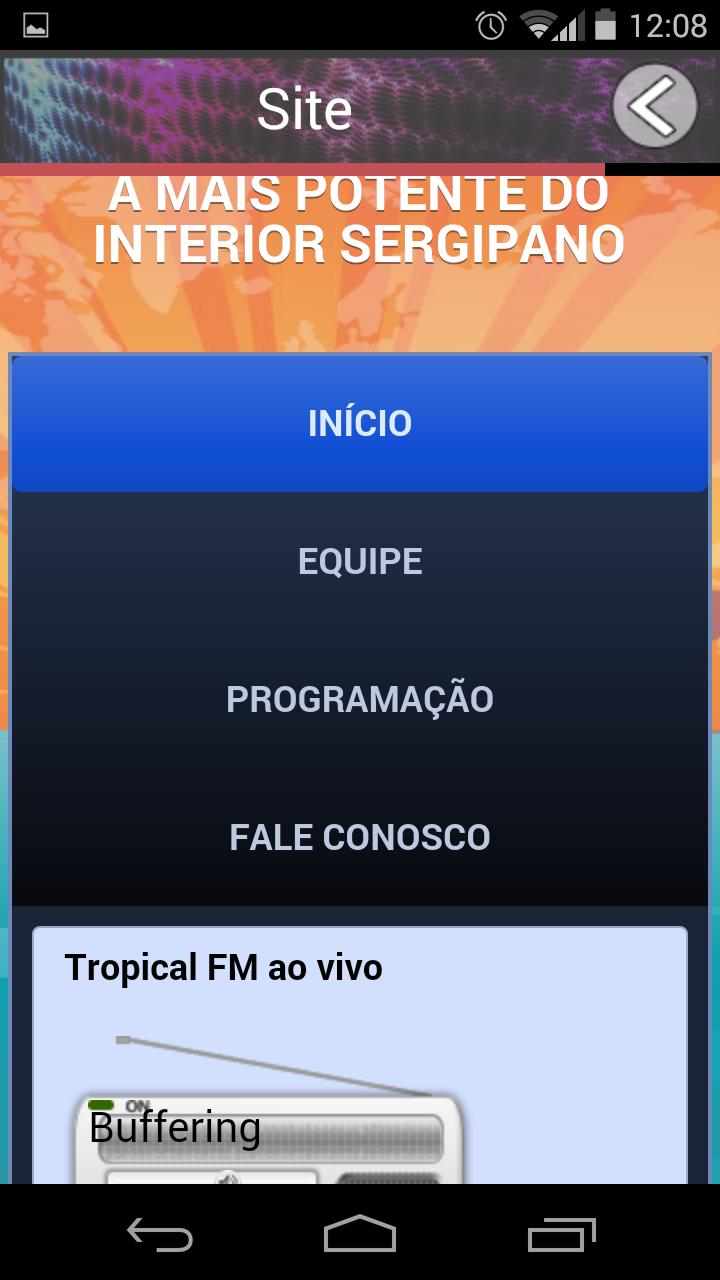Tap the Buffering progress indicator
This screenshot has height=1280, width=720.
tap(174, 1130)
